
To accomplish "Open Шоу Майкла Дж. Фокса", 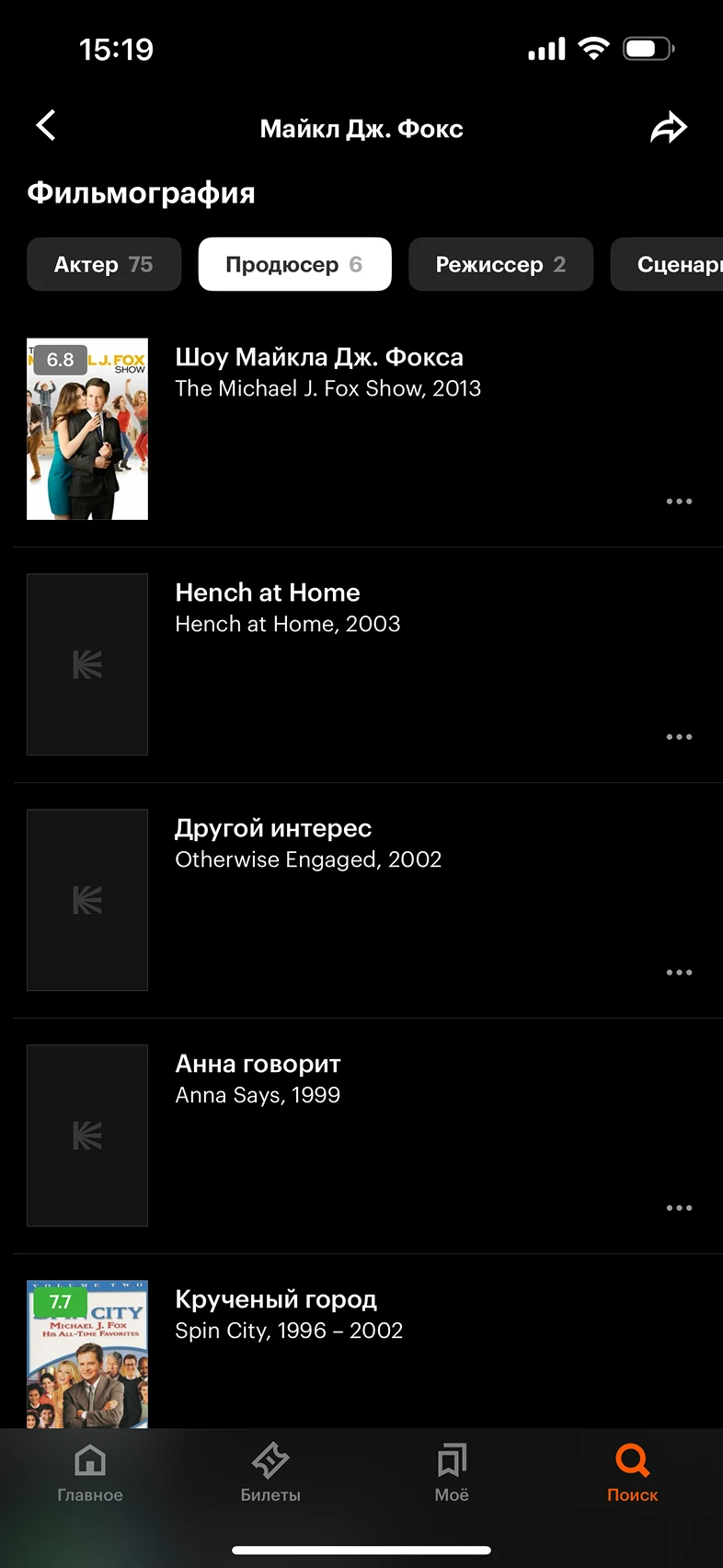I will coord(368,429).
